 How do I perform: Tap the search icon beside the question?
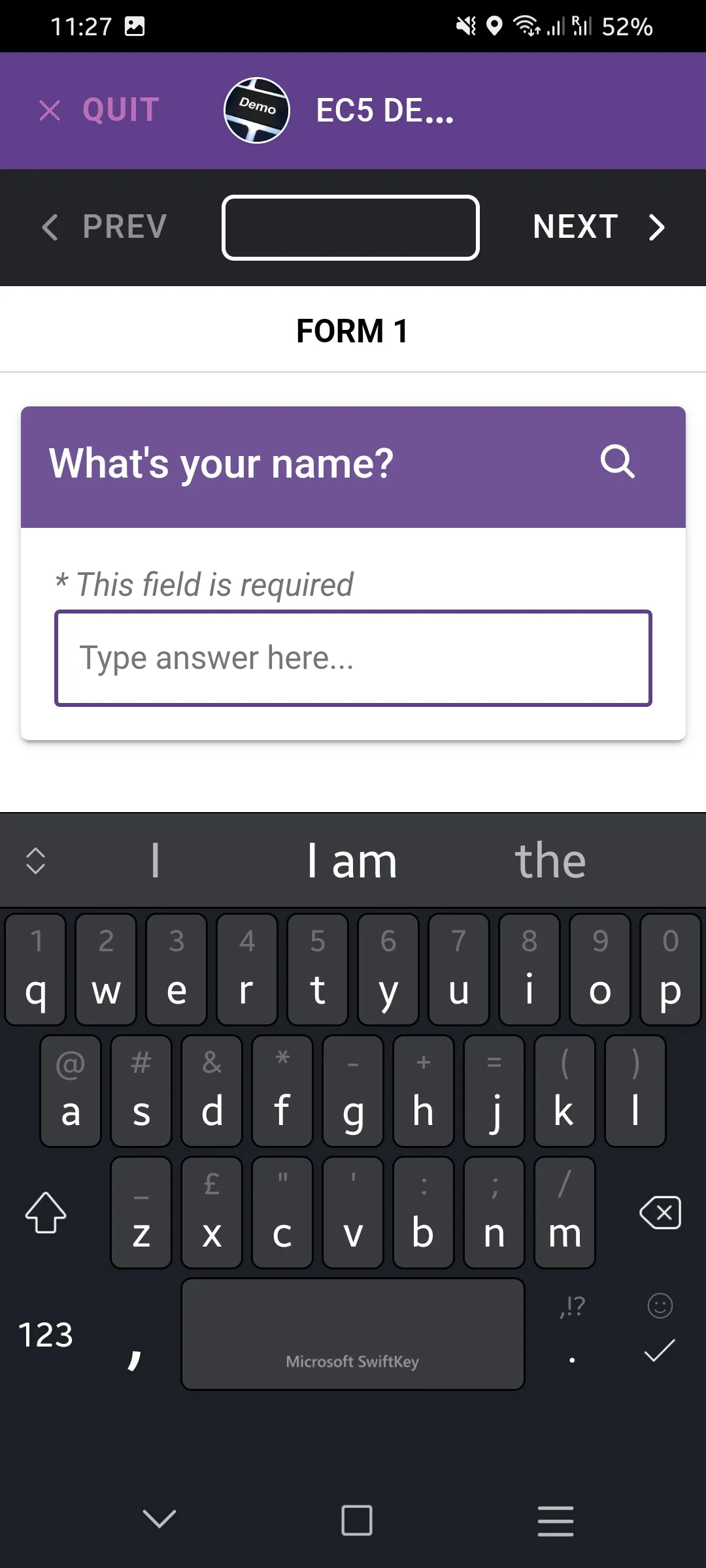[617, 463]
